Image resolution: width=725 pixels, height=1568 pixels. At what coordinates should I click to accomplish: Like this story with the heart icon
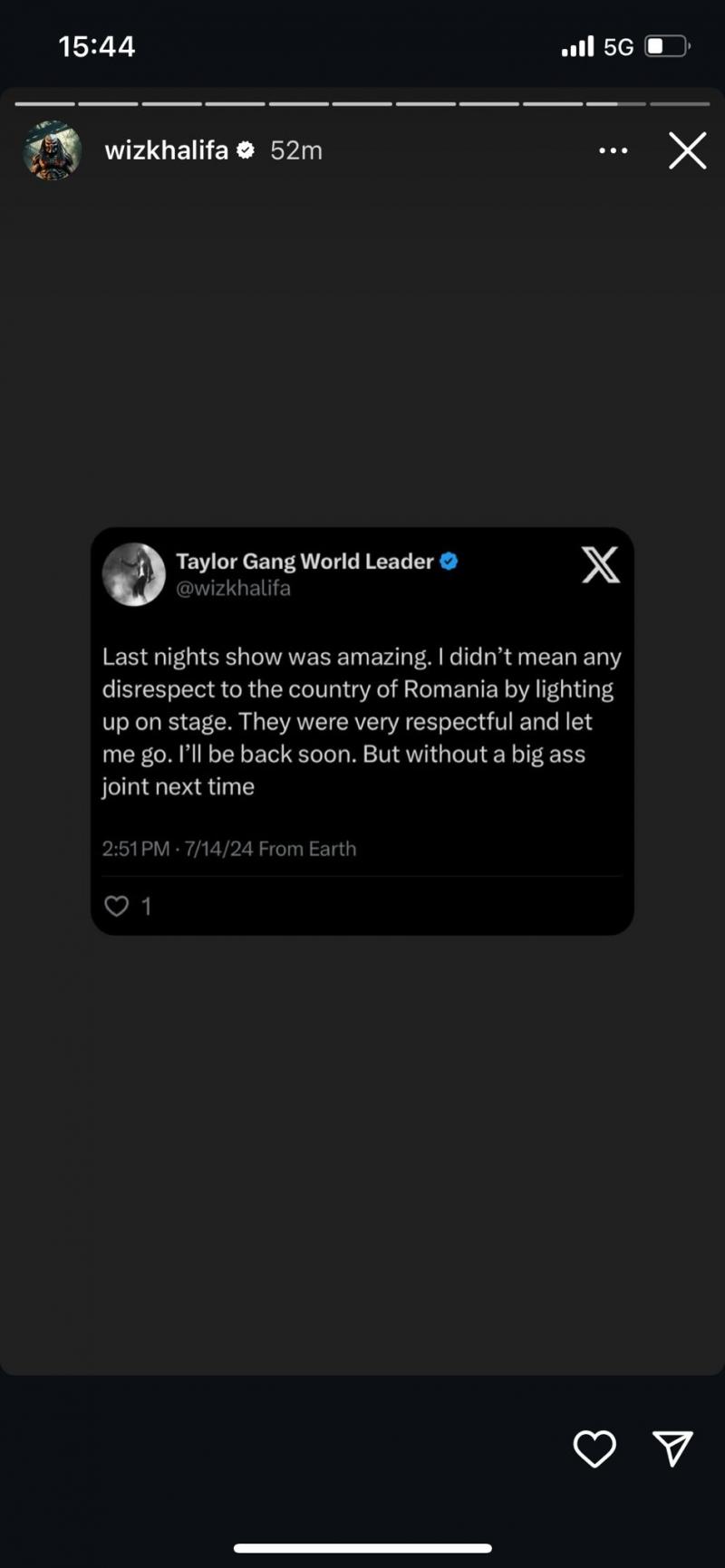click(594, 1448)
